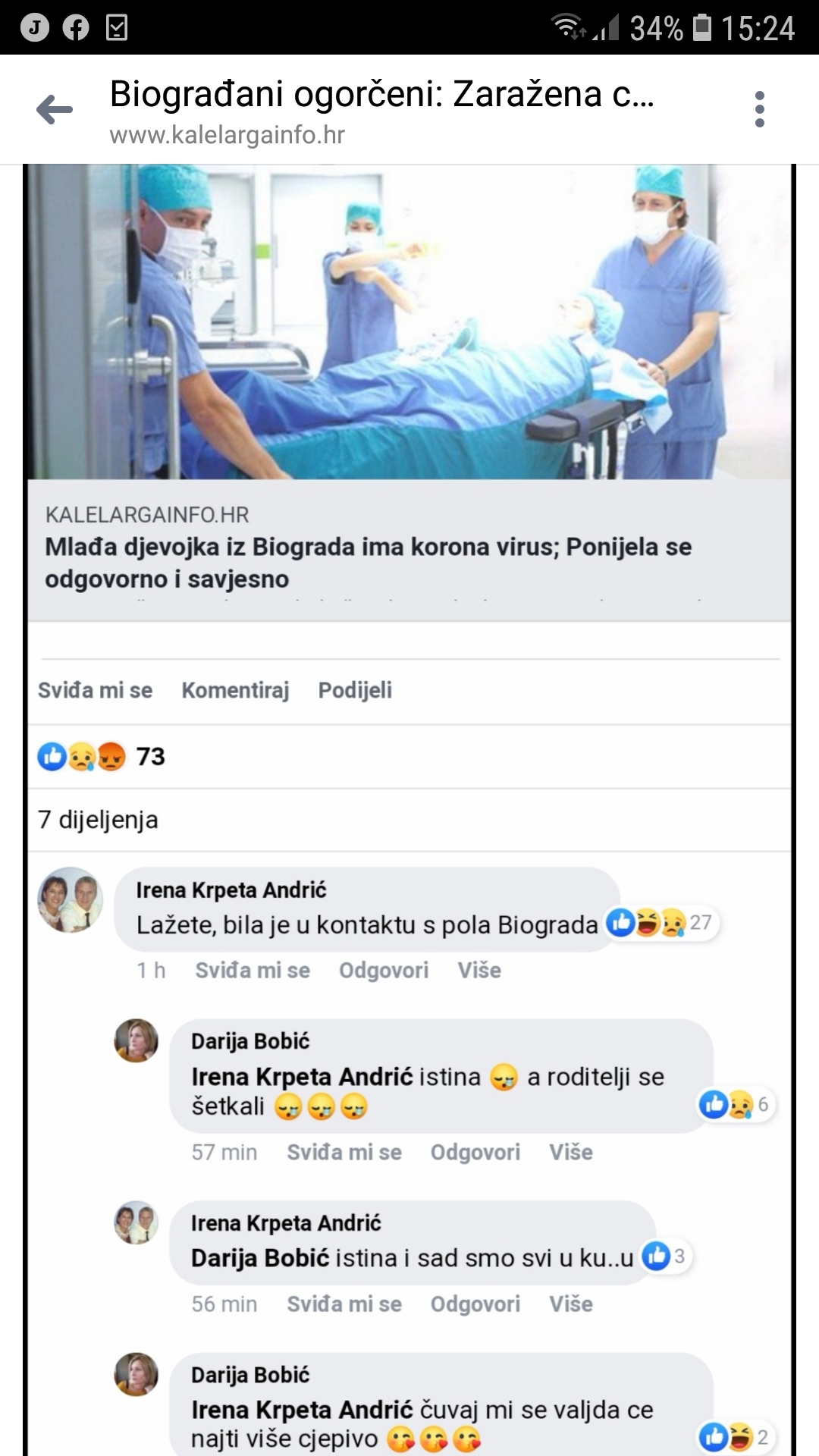Open Više on Irena's 1 h comment
Image resolution: width=819 pixels, height=1456 pixels.
[x=479, y=970]
